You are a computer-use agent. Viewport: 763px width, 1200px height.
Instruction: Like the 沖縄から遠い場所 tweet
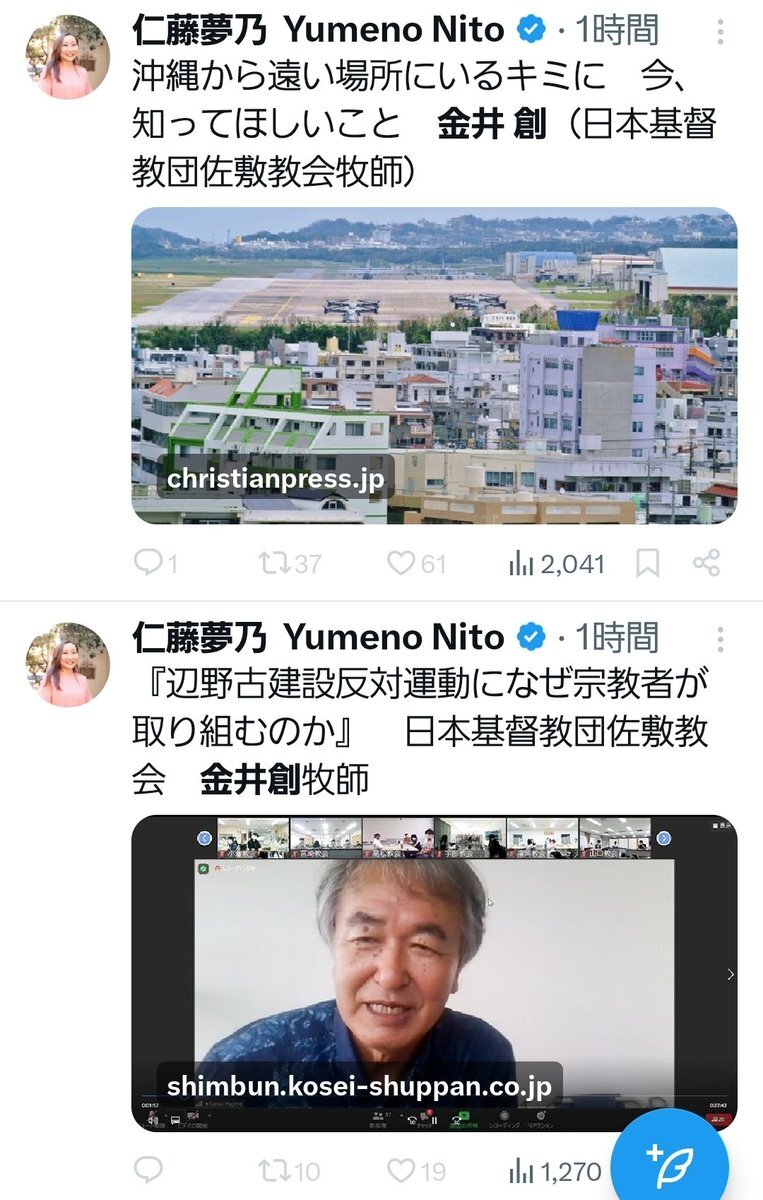(401, 564)
